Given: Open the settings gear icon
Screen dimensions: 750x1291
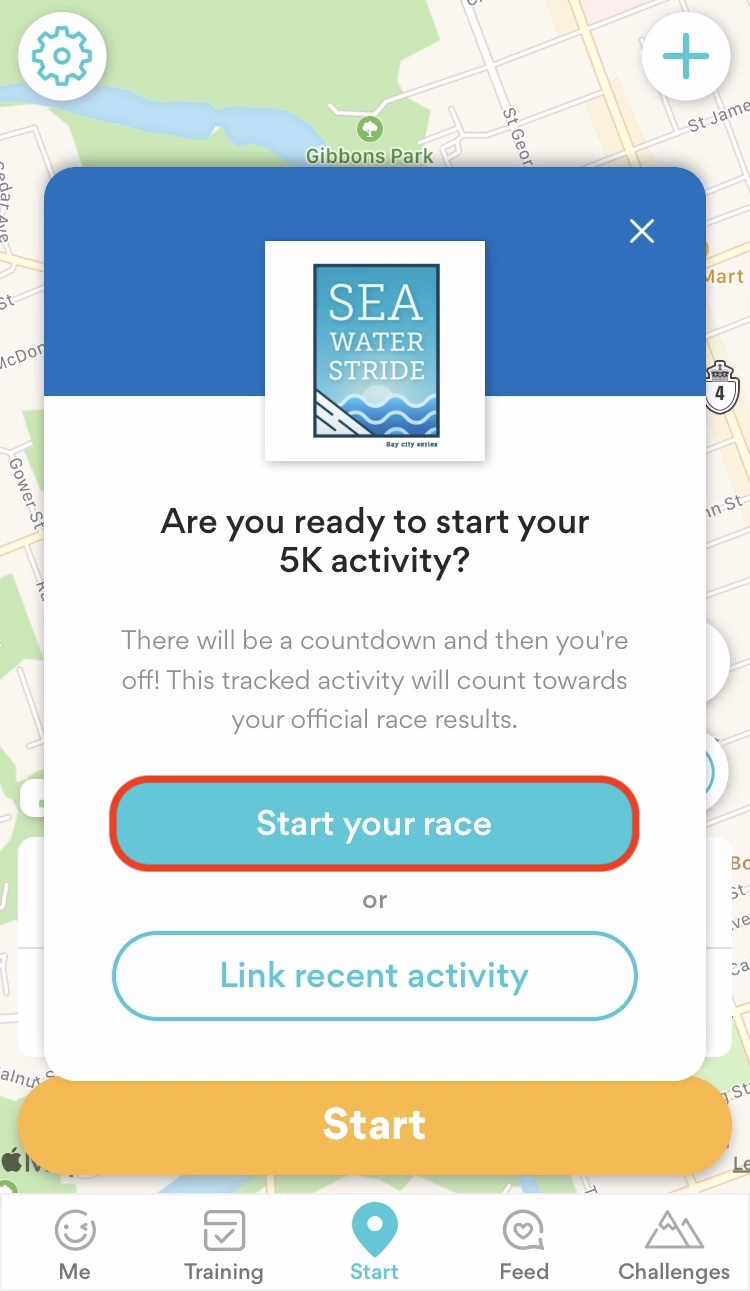Looking at the screenshot, I should (x=62, y=57).
